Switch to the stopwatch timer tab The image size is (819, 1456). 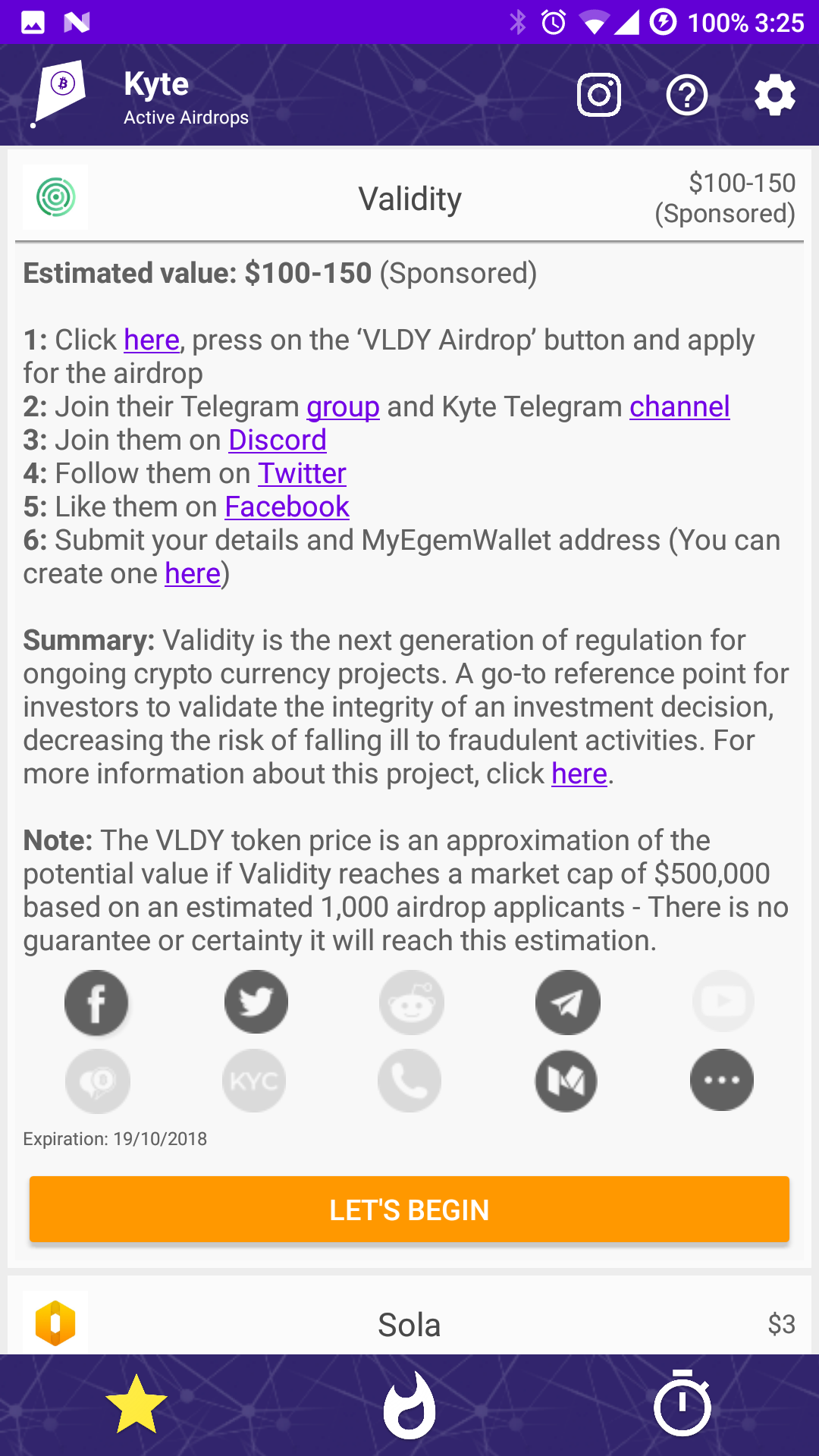click(x=682, y=1404)
